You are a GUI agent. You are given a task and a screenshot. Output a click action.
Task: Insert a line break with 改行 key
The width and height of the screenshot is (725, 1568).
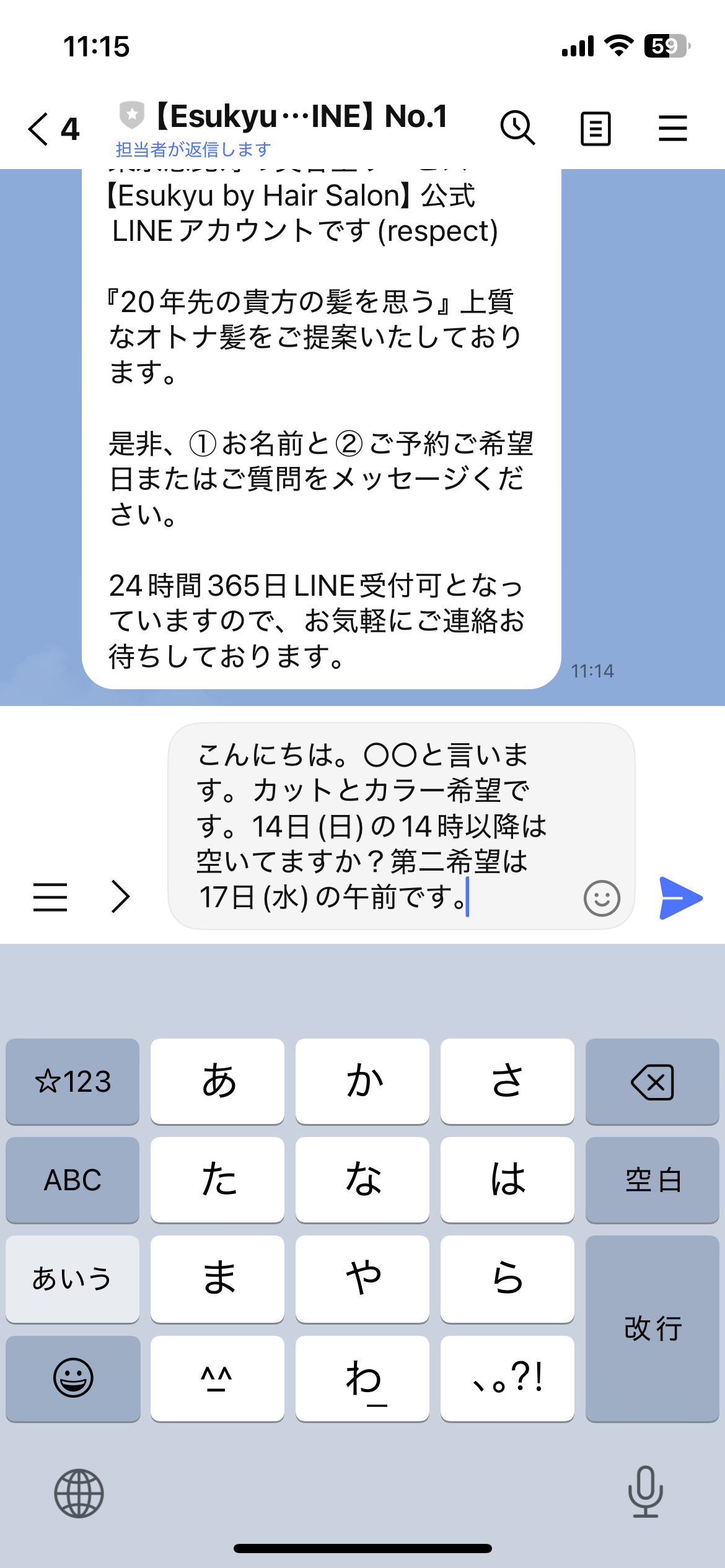pos(652,1328)
